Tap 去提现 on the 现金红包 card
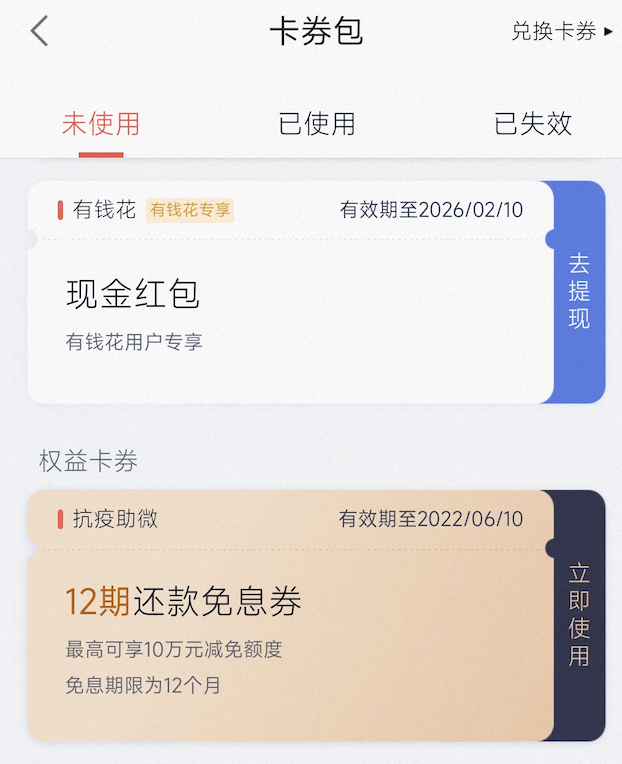Screen dimensions: 622x764 (x=579, y=292)
